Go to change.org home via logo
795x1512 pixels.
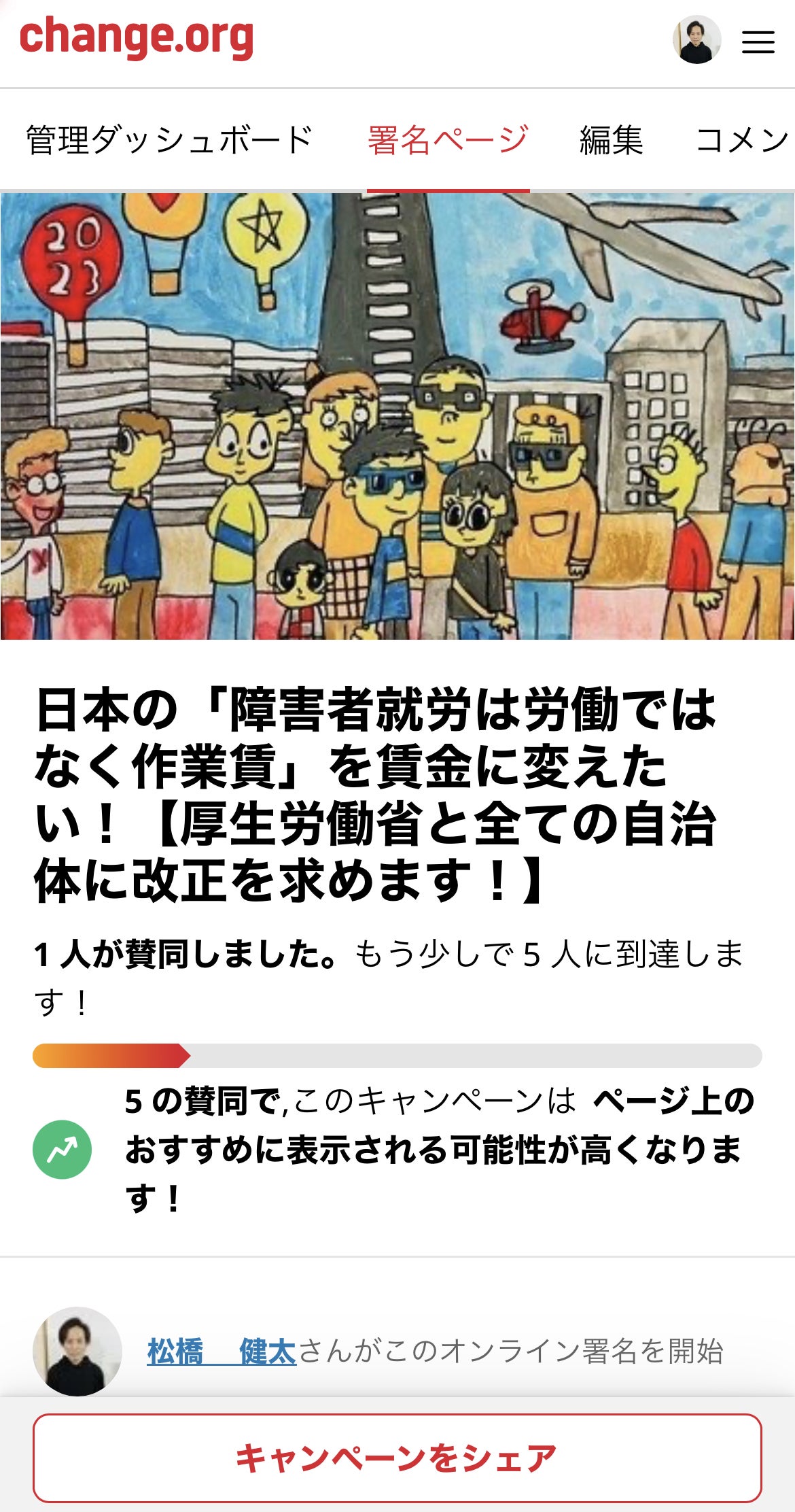tap(137, 37)
